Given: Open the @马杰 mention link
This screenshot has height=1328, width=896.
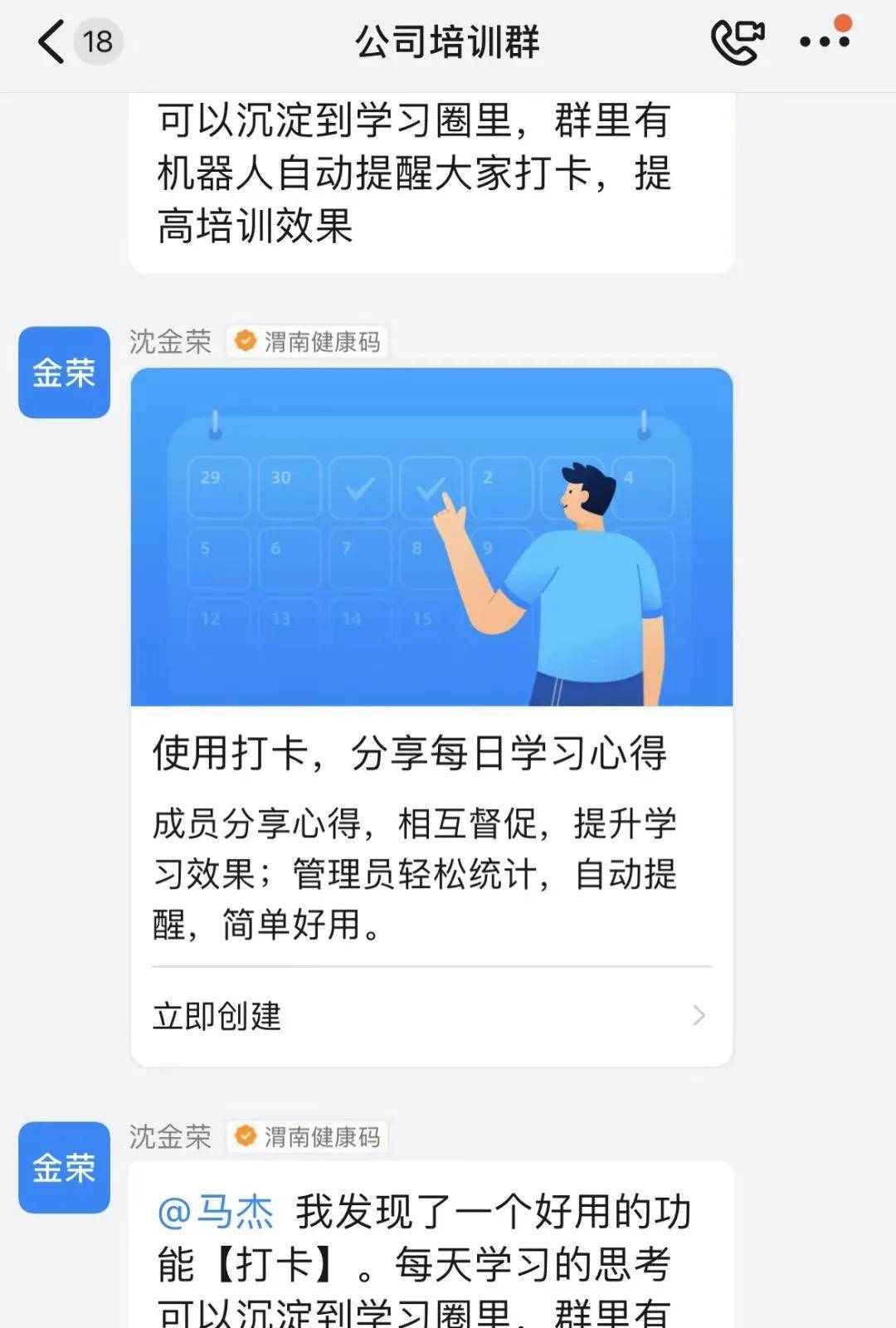Looking at the screenshot, I should pos(216,1213).
